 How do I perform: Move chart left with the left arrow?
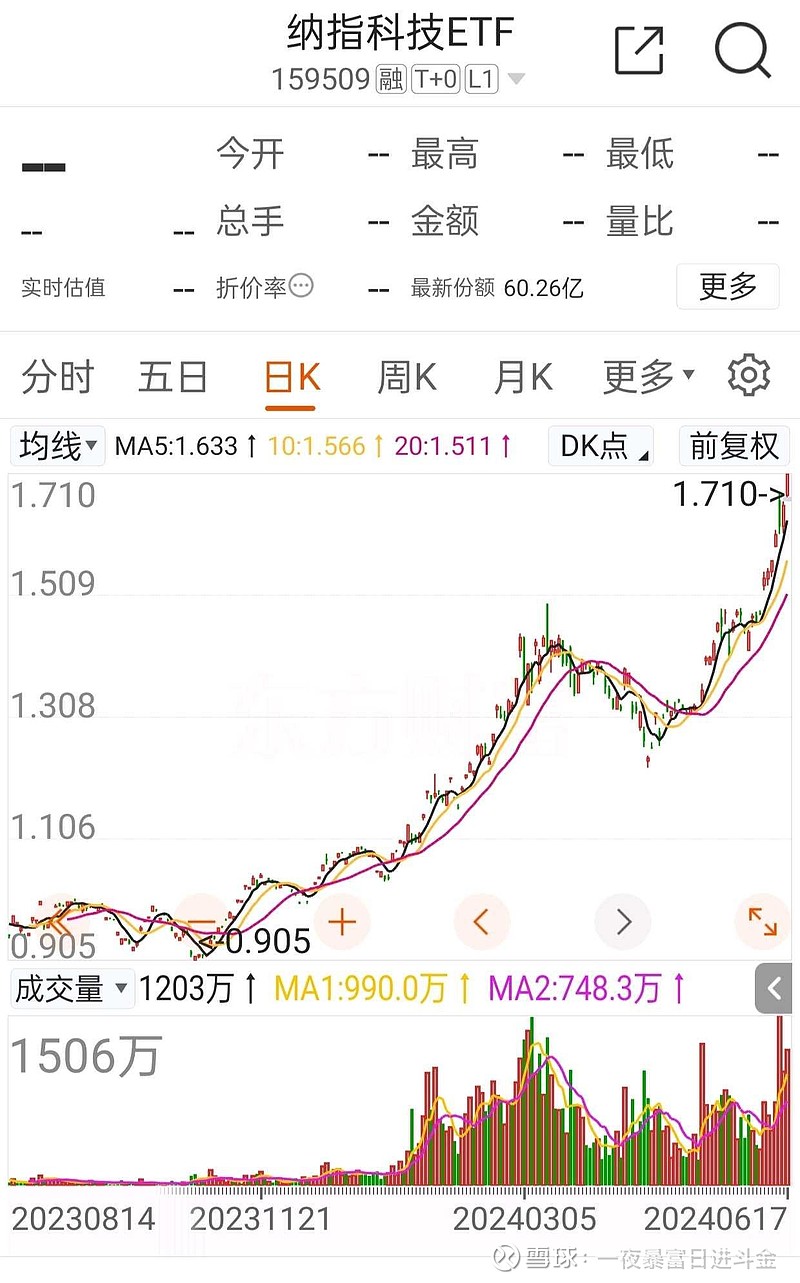coord(482,921)
